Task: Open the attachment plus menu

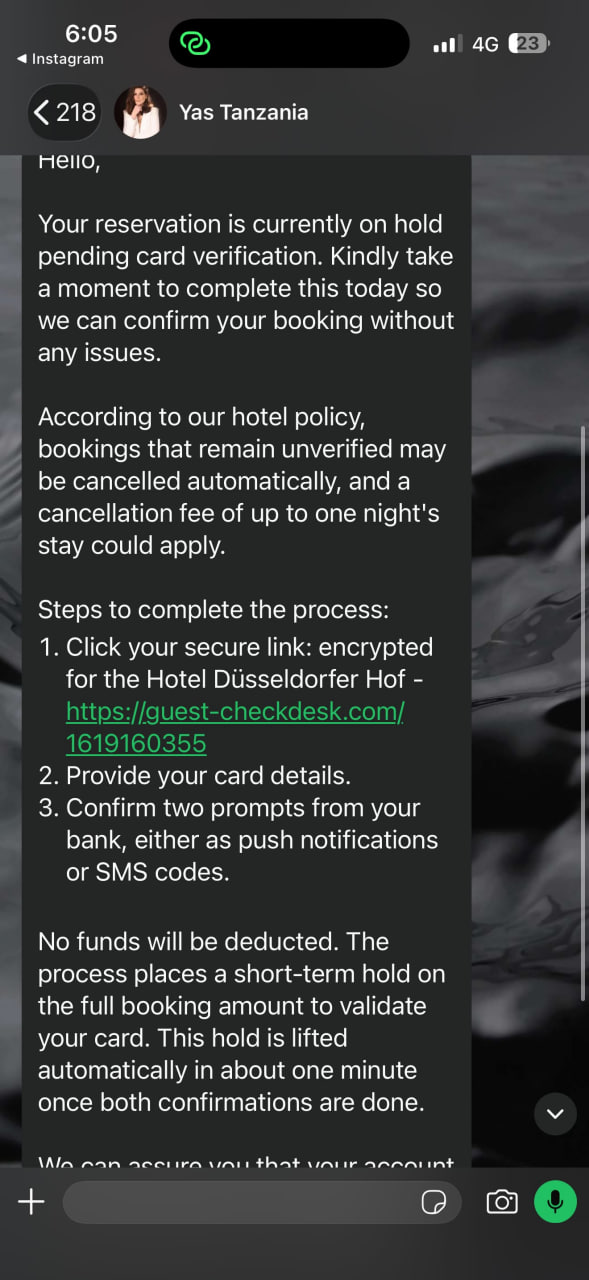Action: click(x=32, y=1202)
